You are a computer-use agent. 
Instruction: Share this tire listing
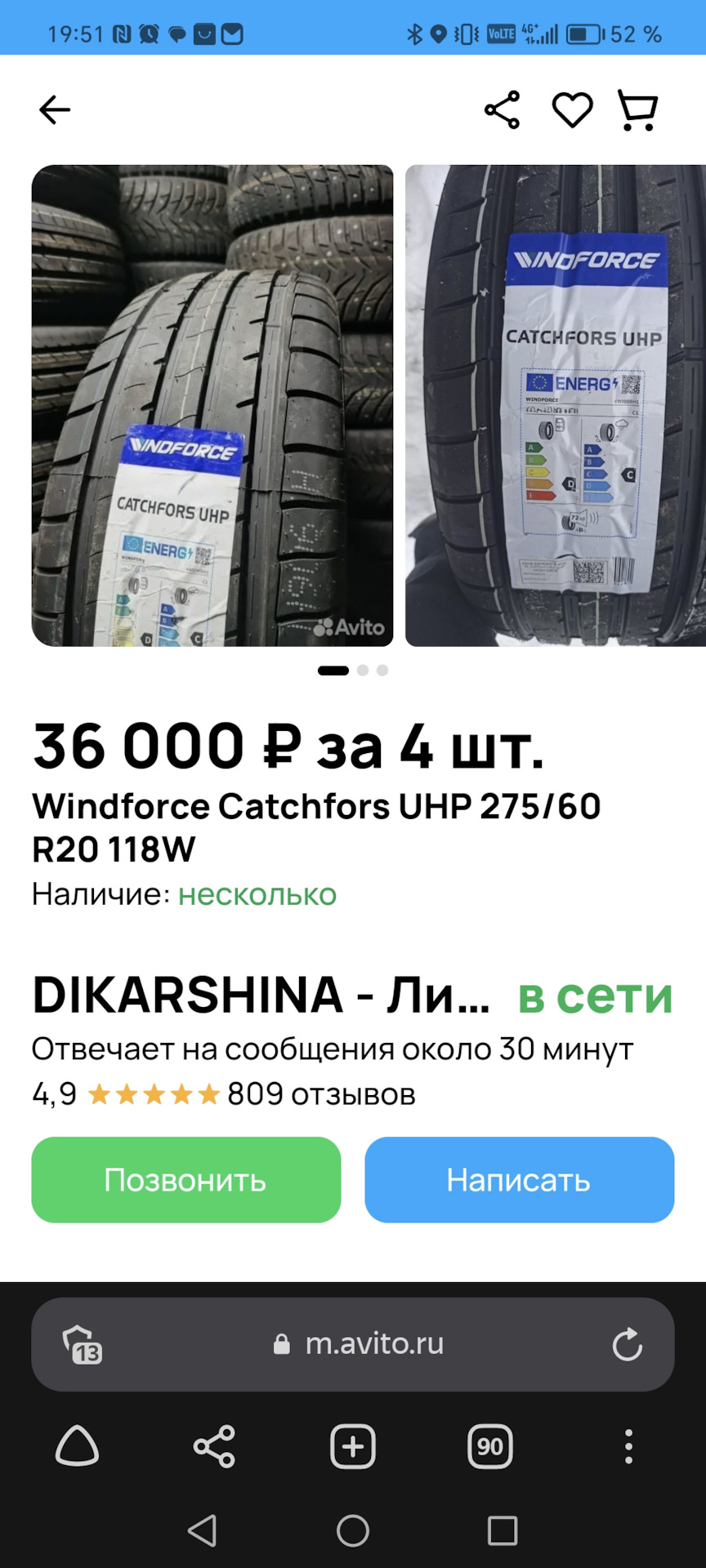click(x=502, y=109)
